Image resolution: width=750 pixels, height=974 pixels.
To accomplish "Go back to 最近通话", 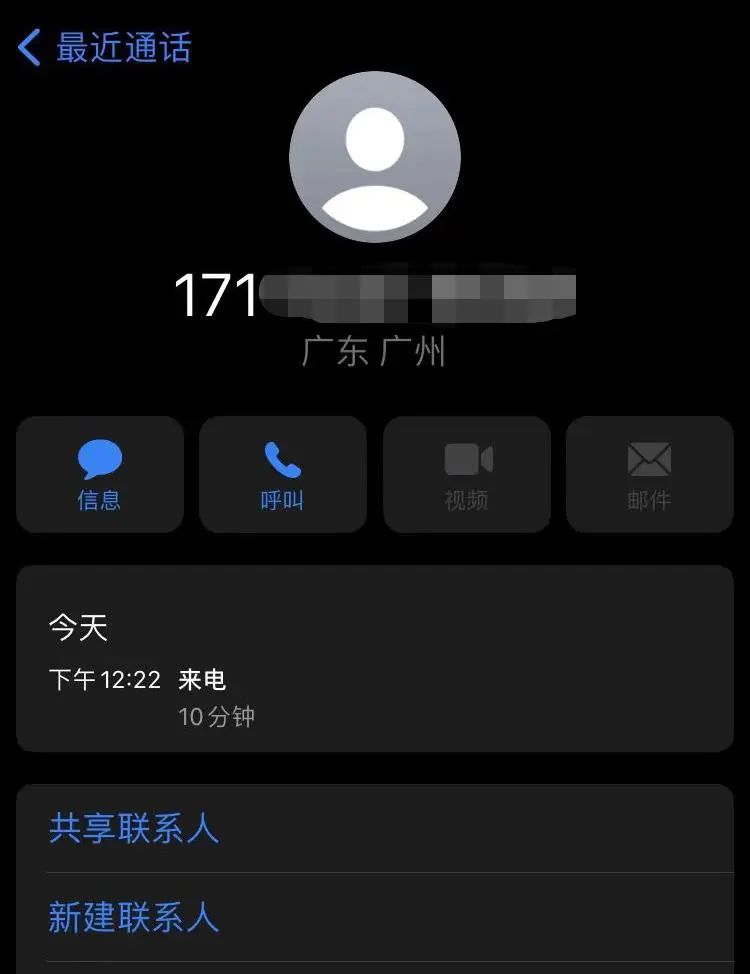I will [x=104, y=48].
